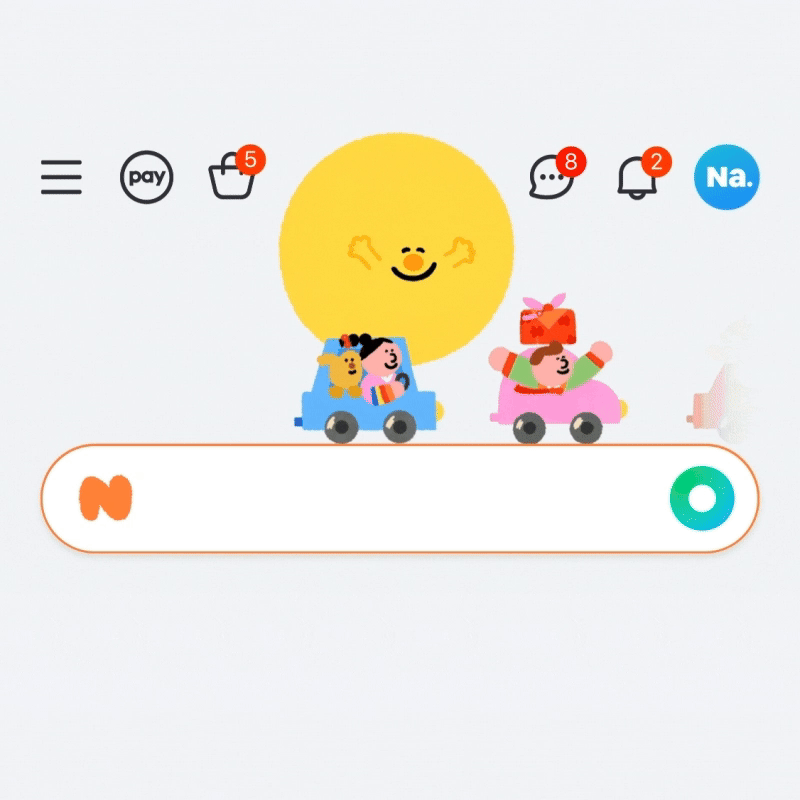800x800 pixels.
Task: Tap the green circle button
Action: [702, 498]
